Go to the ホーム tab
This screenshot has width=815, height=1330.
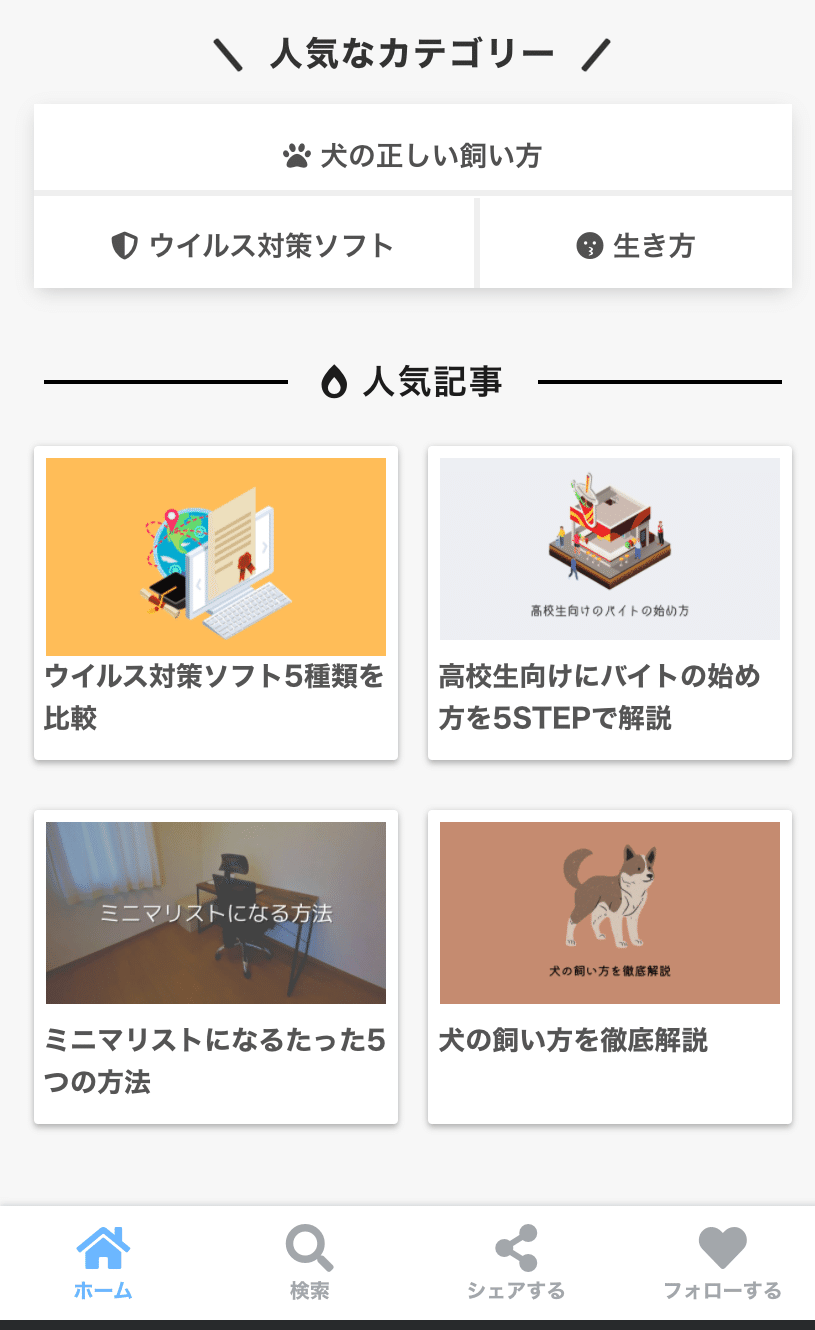103,1263
